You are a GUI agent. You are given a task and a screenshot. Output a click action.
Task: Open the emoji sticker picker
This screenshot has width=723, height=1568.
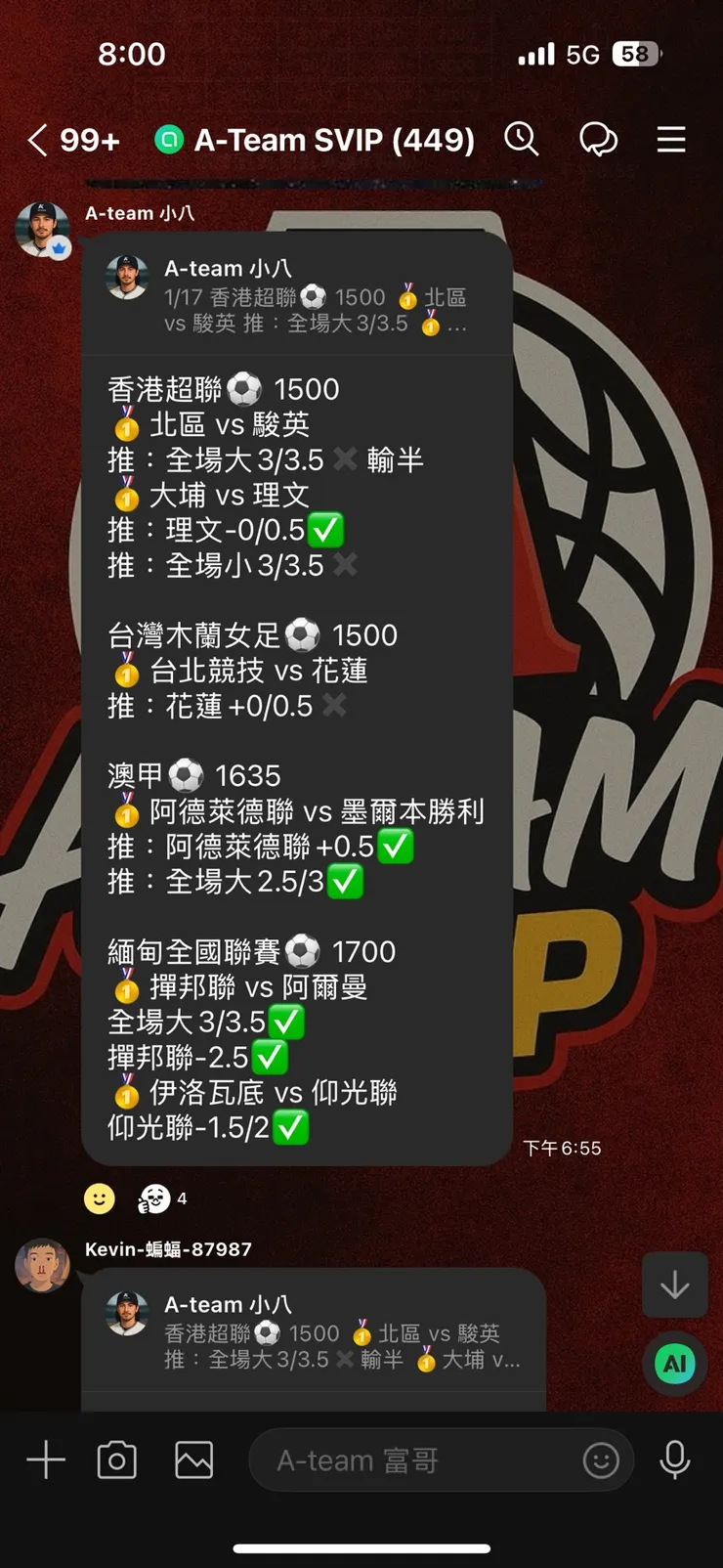[601, 1460]
